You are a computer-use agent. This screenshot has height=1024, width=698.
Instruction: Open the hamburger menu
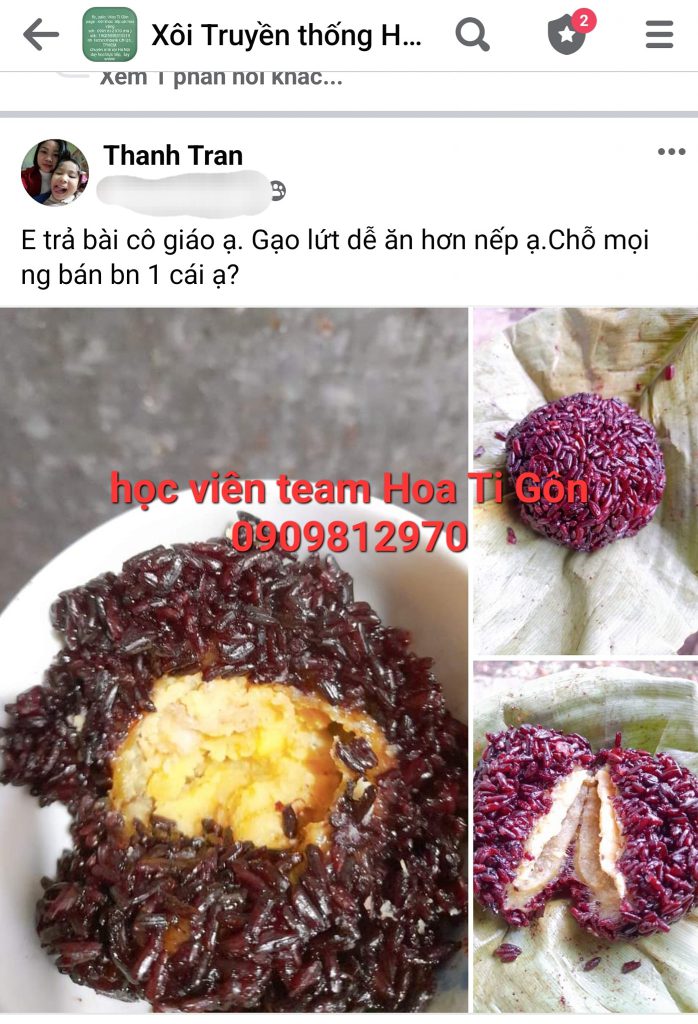(x=659, y=35)
